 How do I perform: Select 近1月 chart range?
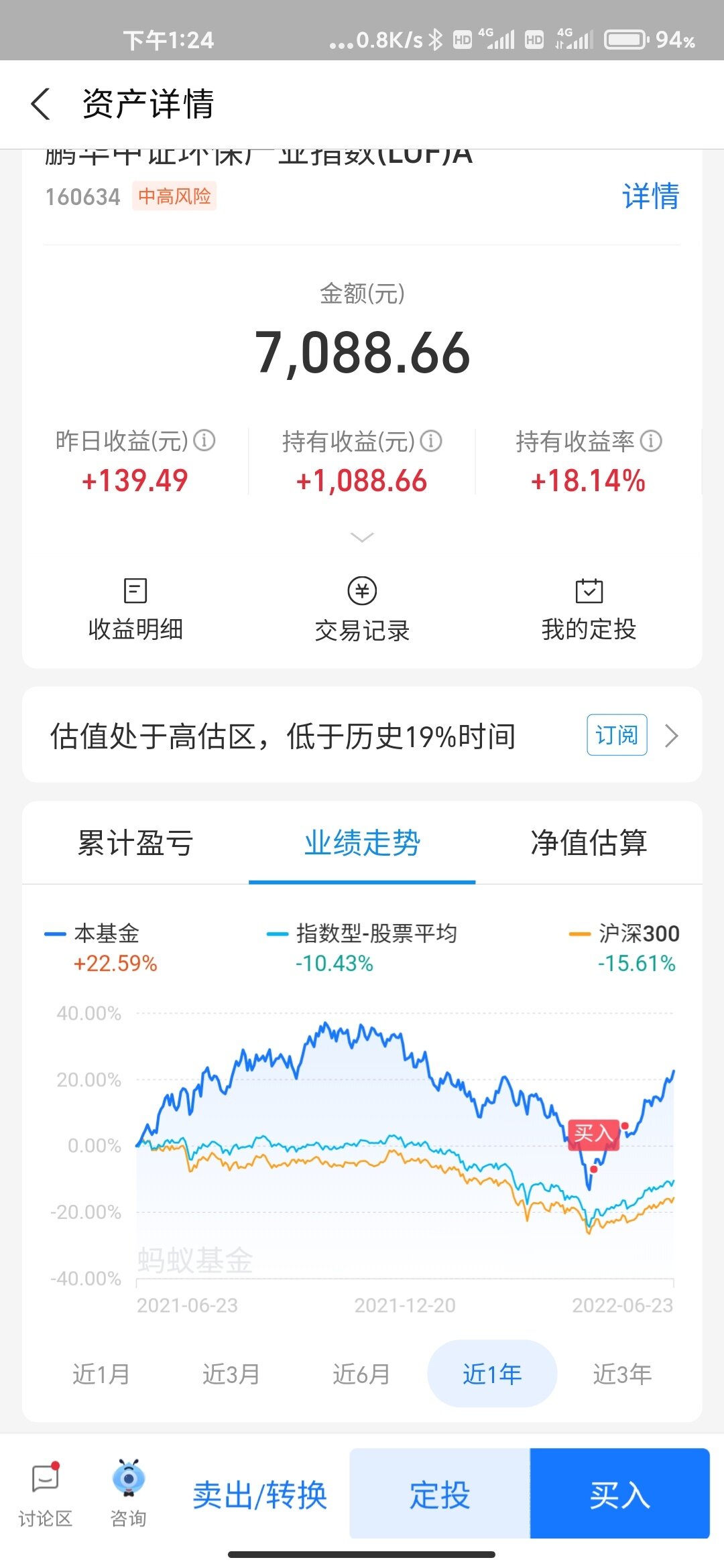click(x=101, y=1374)
